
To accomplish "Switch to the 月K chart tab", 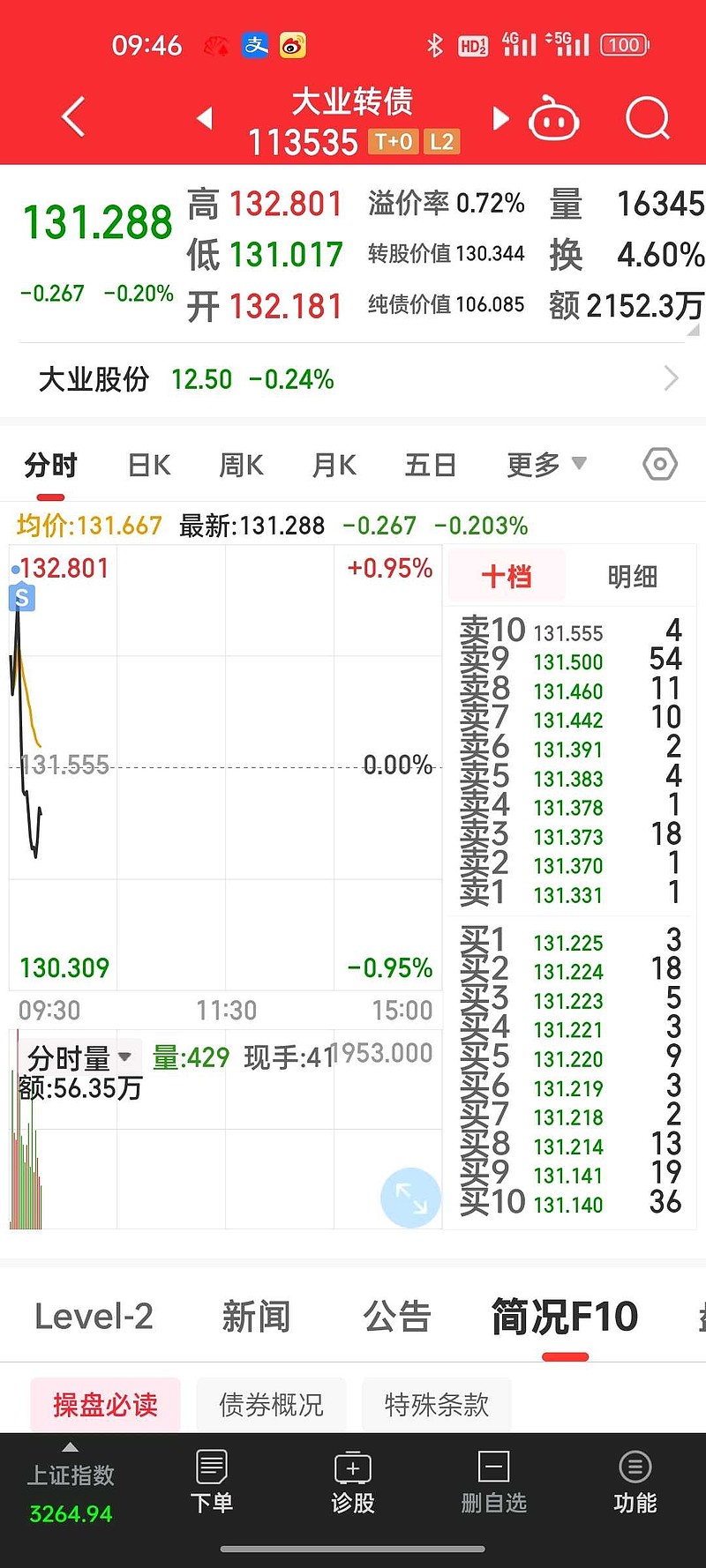I will tap(334, 465).
